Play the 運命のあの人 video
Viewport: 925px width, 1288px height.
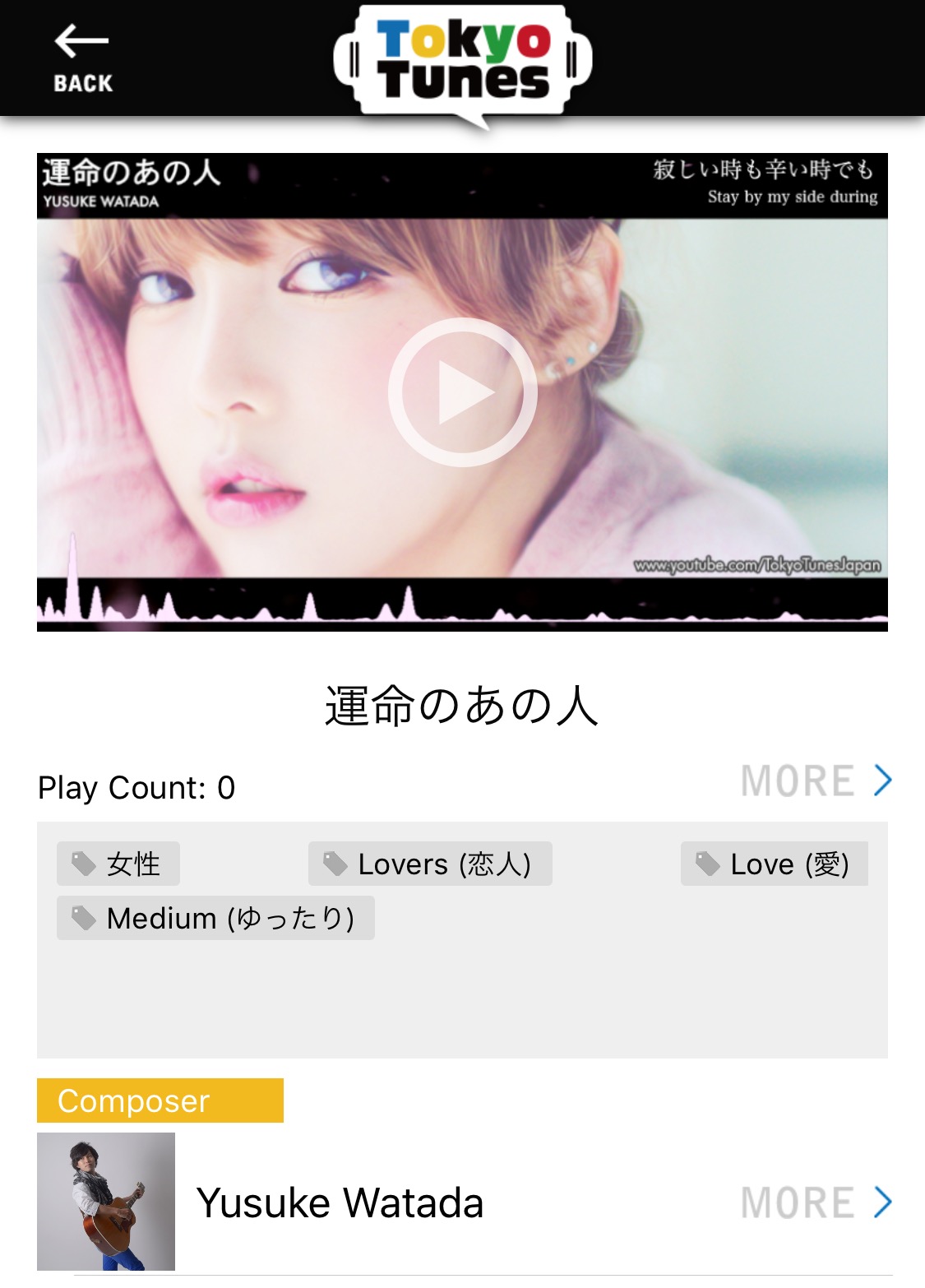pyautogui.click(x=462, y=392)
